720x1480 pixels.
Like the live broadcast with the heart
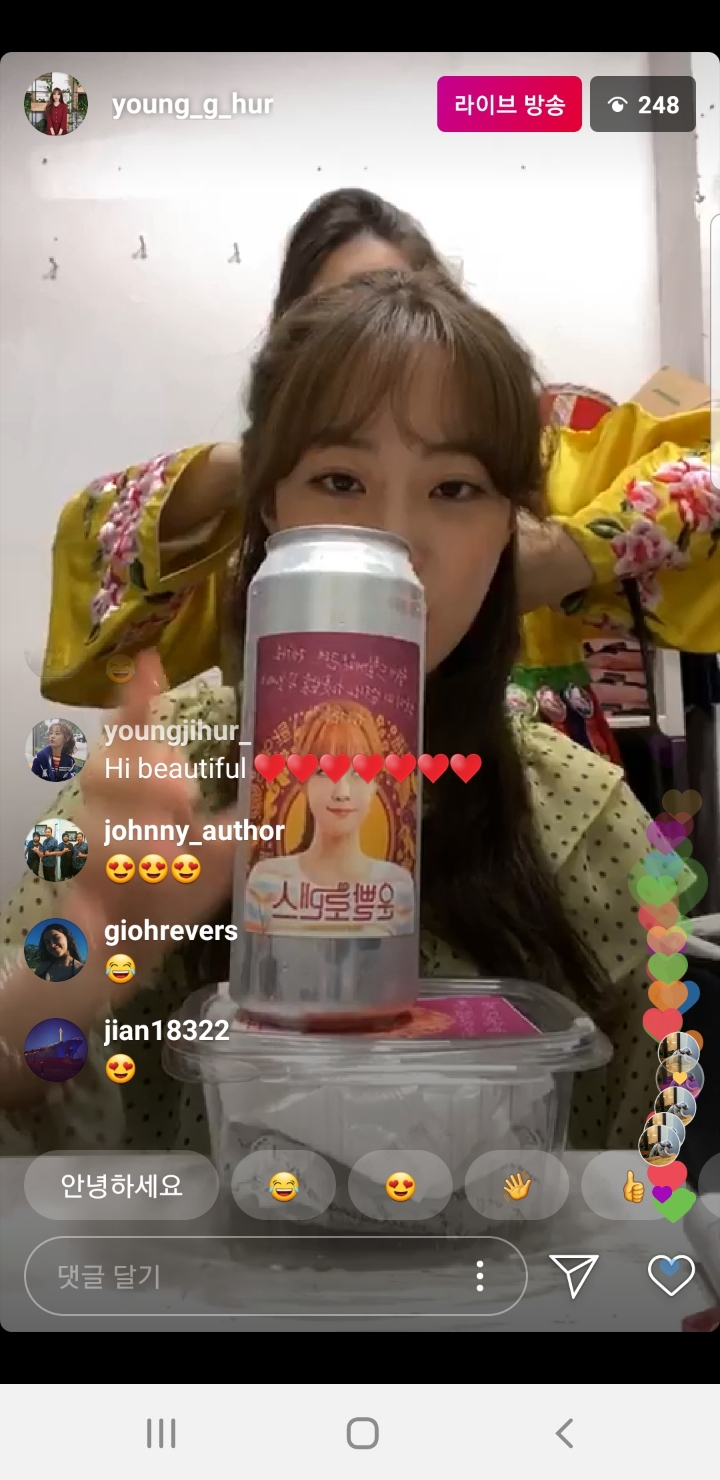tap(671, 1276)
